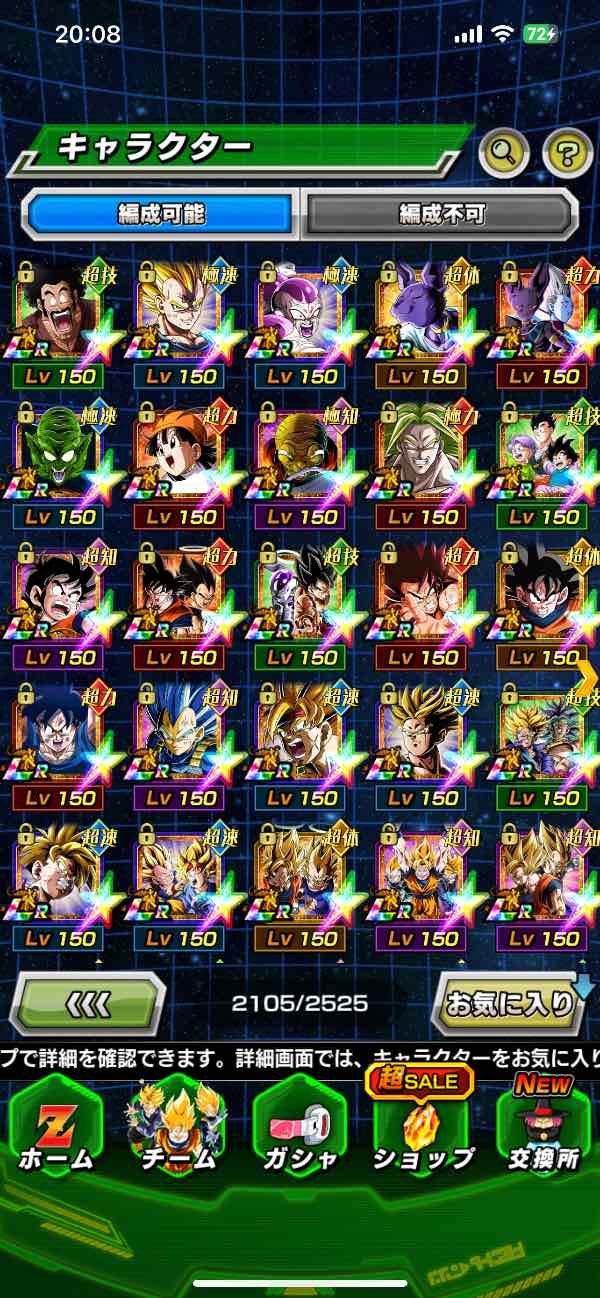Open the お気に入り favorites button

[510, 1002]
